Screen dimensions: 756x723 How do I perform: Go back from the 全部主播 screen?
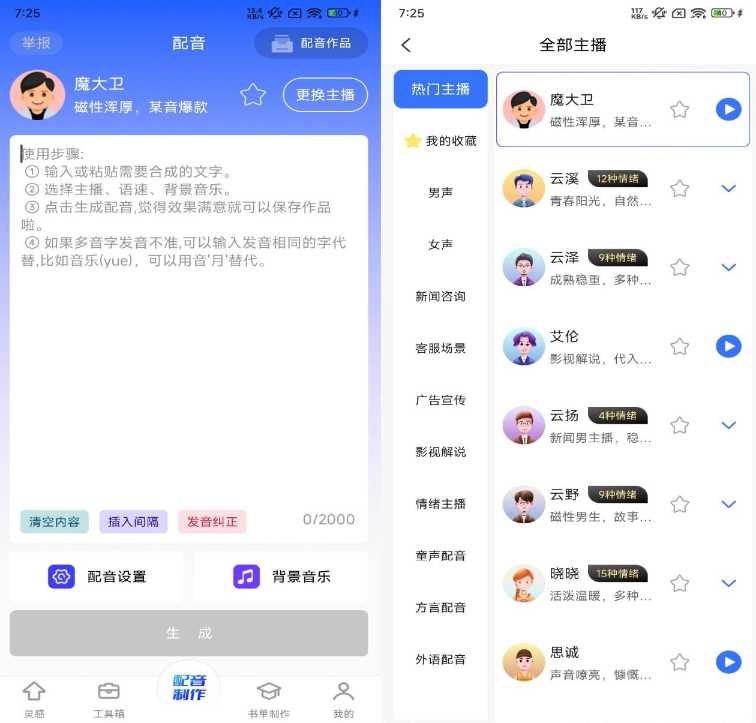406,45
